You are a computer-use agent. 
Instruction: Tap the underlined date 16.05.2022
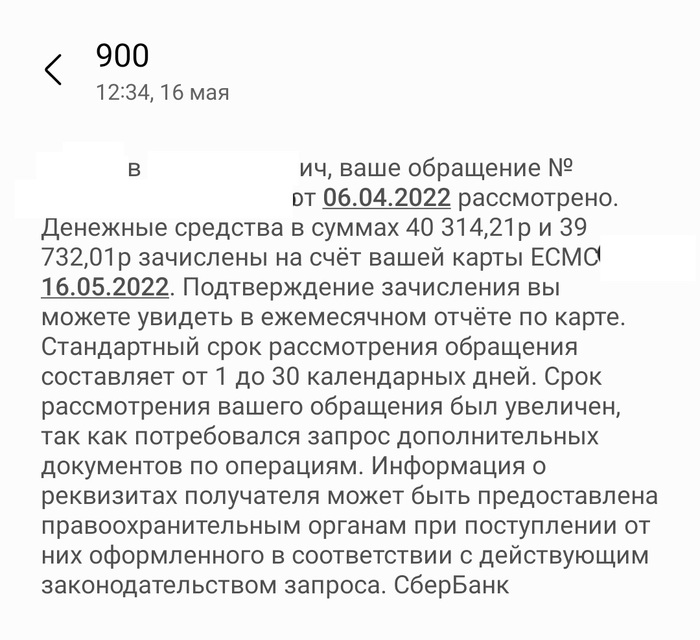click(x=106, y=288)
